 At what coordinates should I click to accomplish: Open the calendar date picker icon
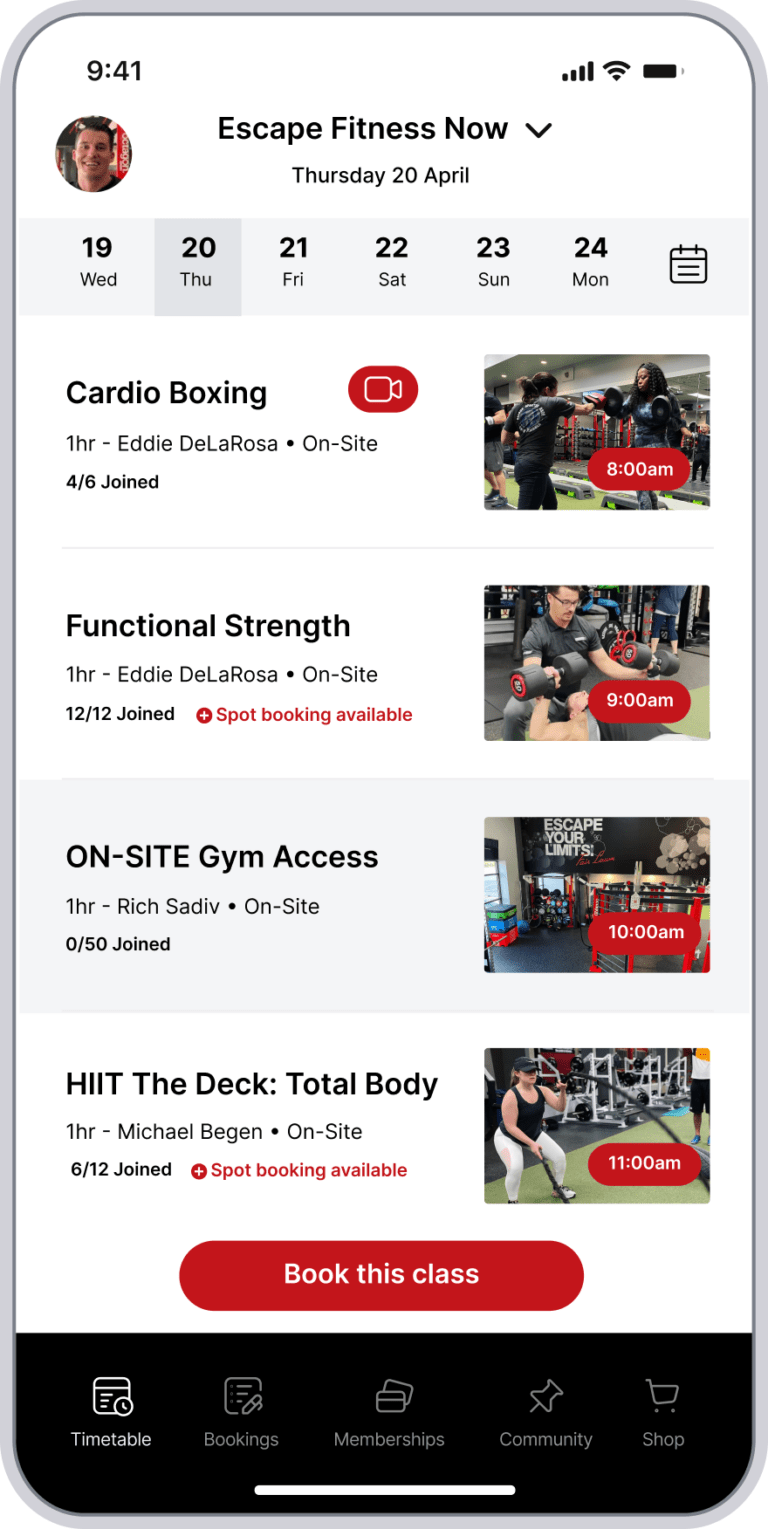688,265
